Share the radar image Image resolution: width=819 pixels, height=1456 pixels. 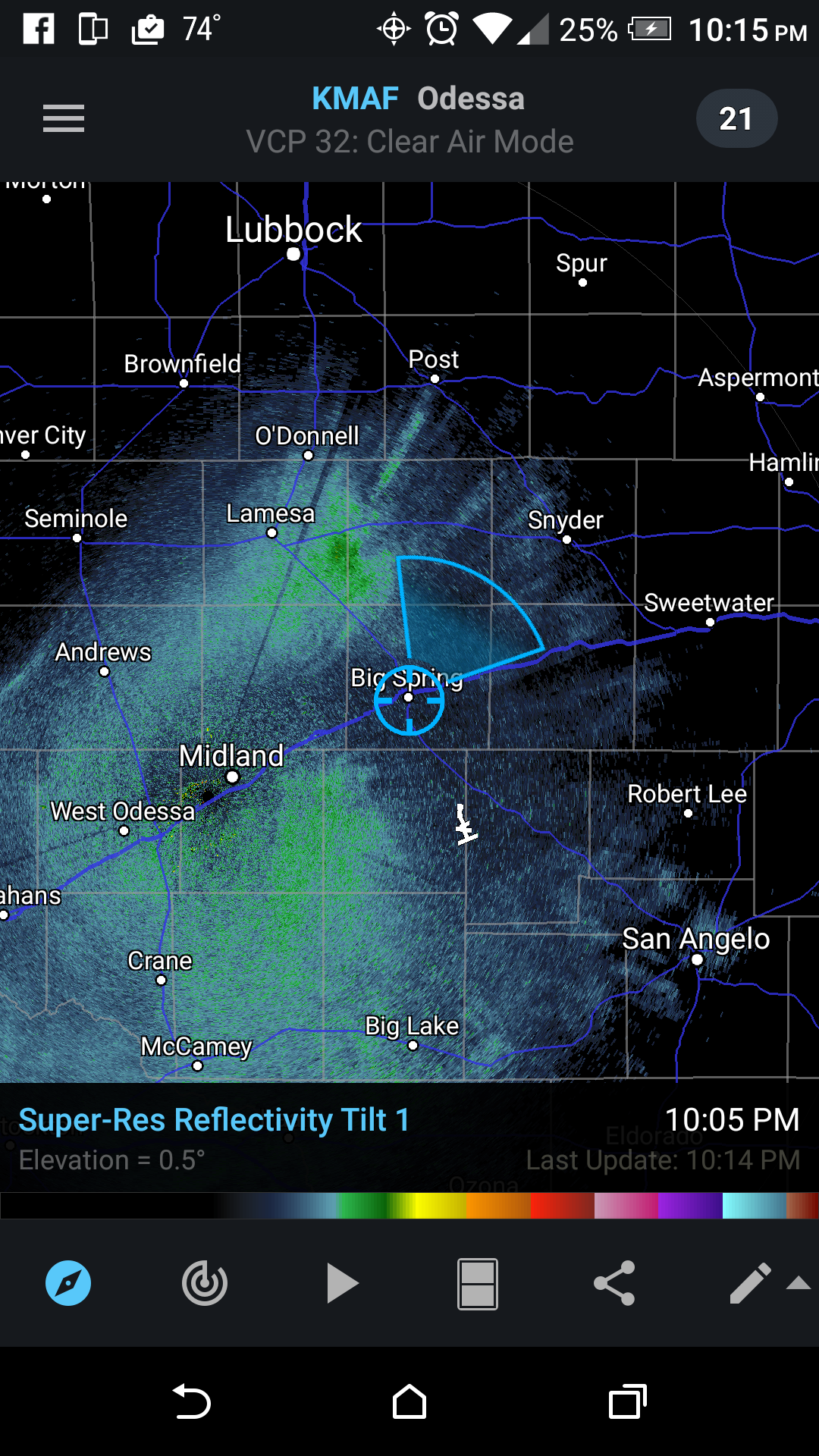coord(614,1283)
